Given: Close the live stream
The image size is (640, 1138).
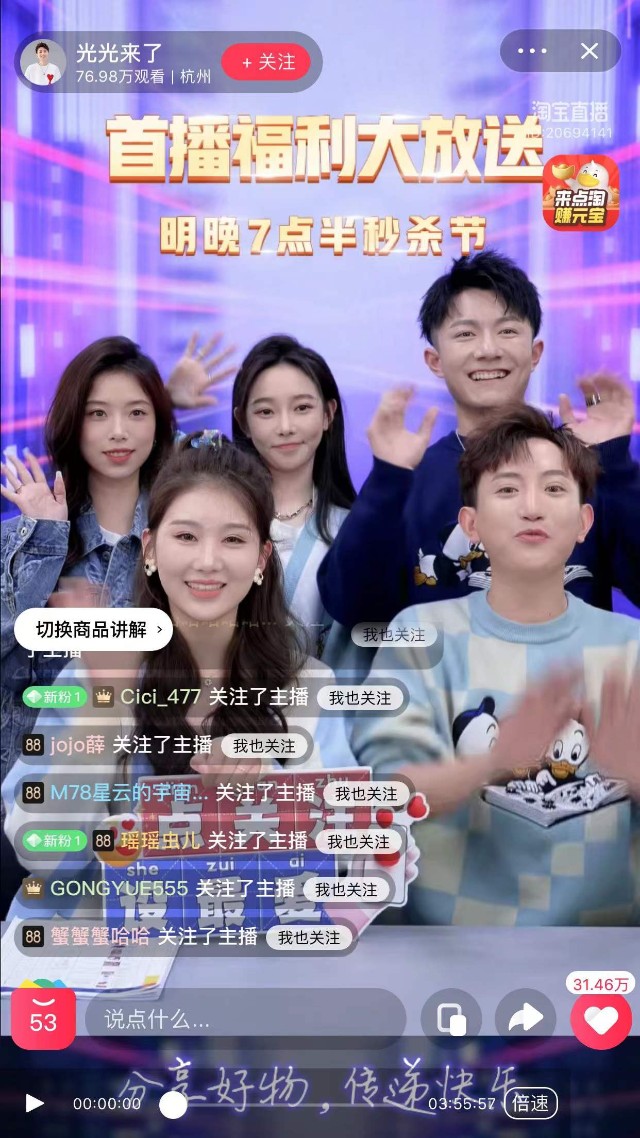Looking at the screenshot, I should (x=590, y=51).
